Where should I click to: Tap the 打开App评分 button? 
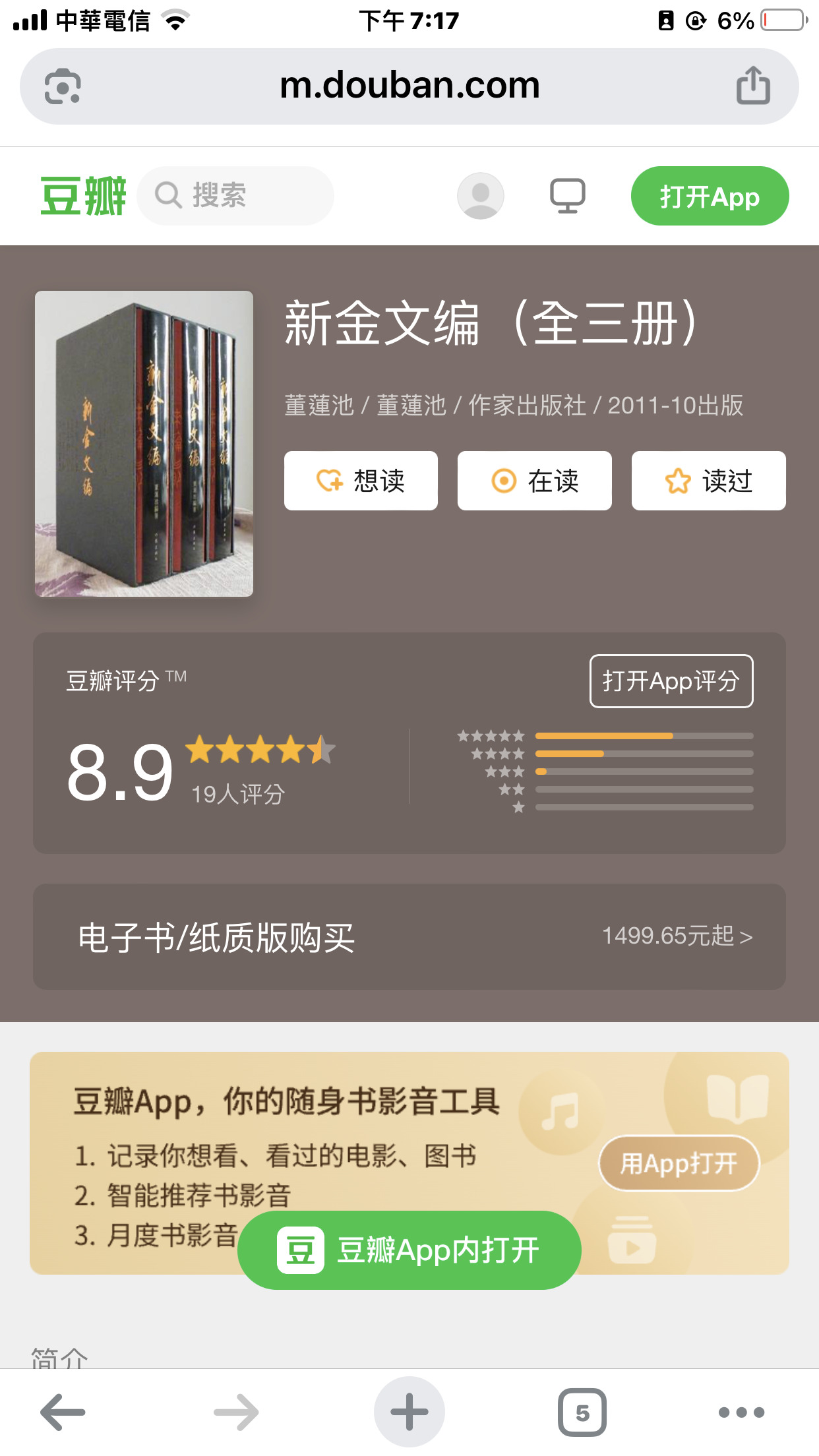point(671,681)
